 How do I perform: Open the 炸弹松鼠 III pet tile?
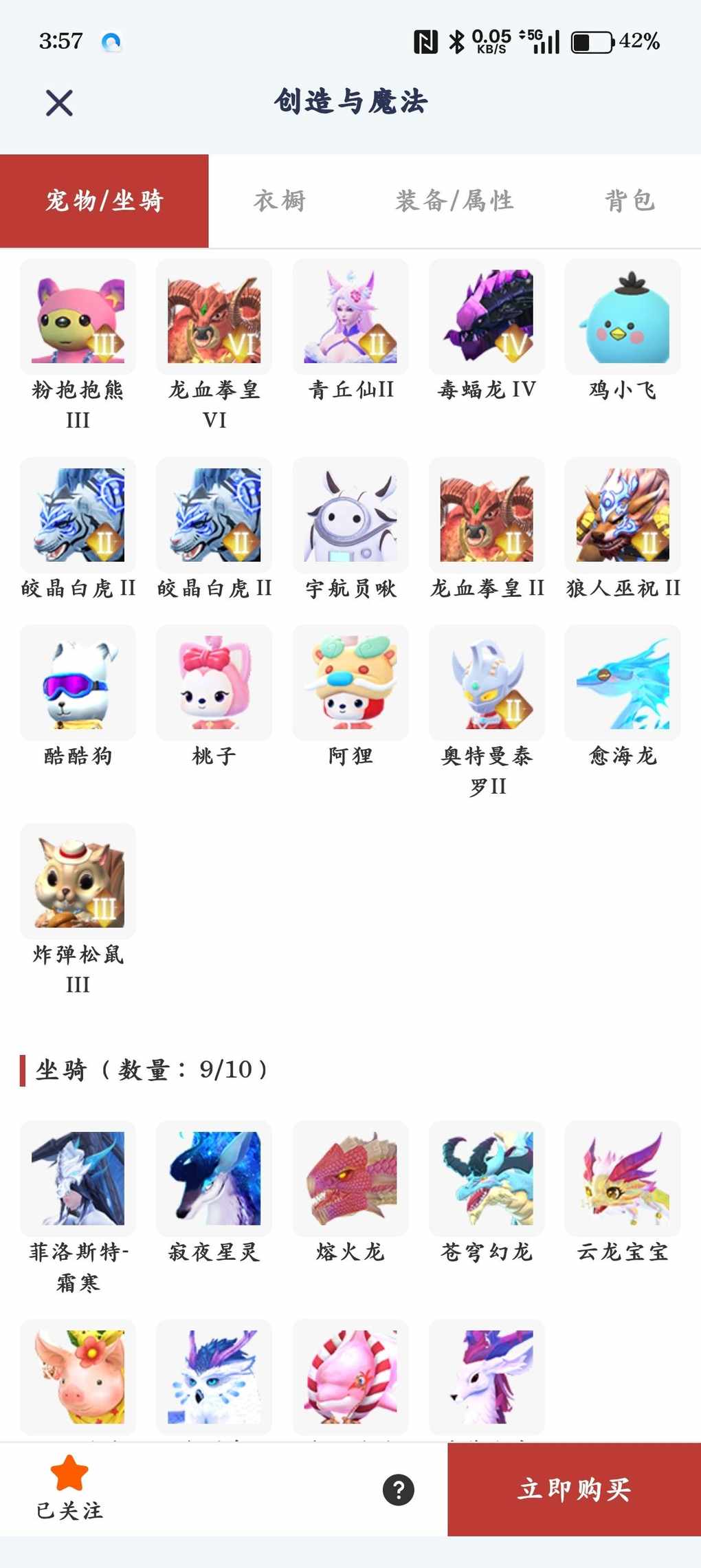pyautogui.click(x=78, y=881)
